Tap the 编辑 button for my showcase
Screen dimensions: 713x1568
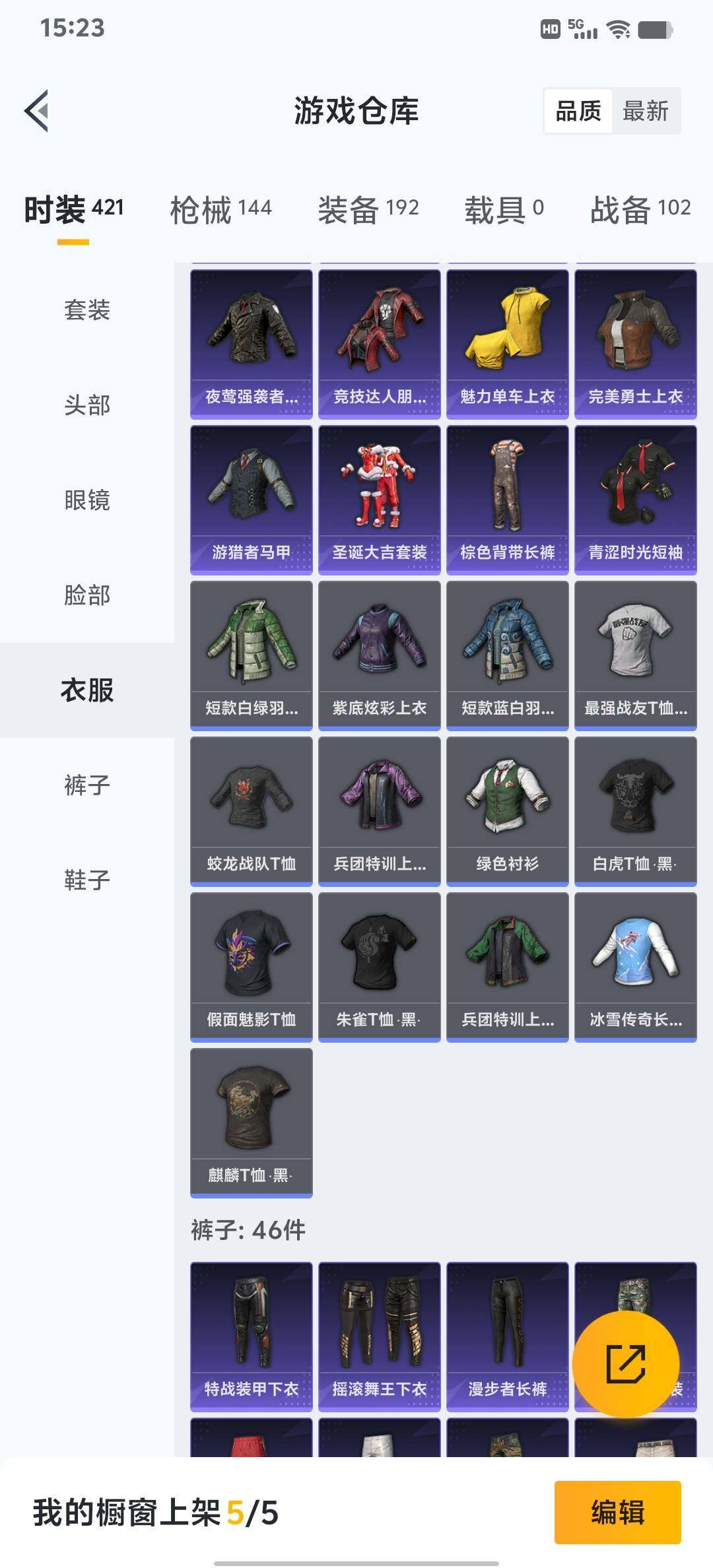pyautogui.click(x=617, y=1512)
